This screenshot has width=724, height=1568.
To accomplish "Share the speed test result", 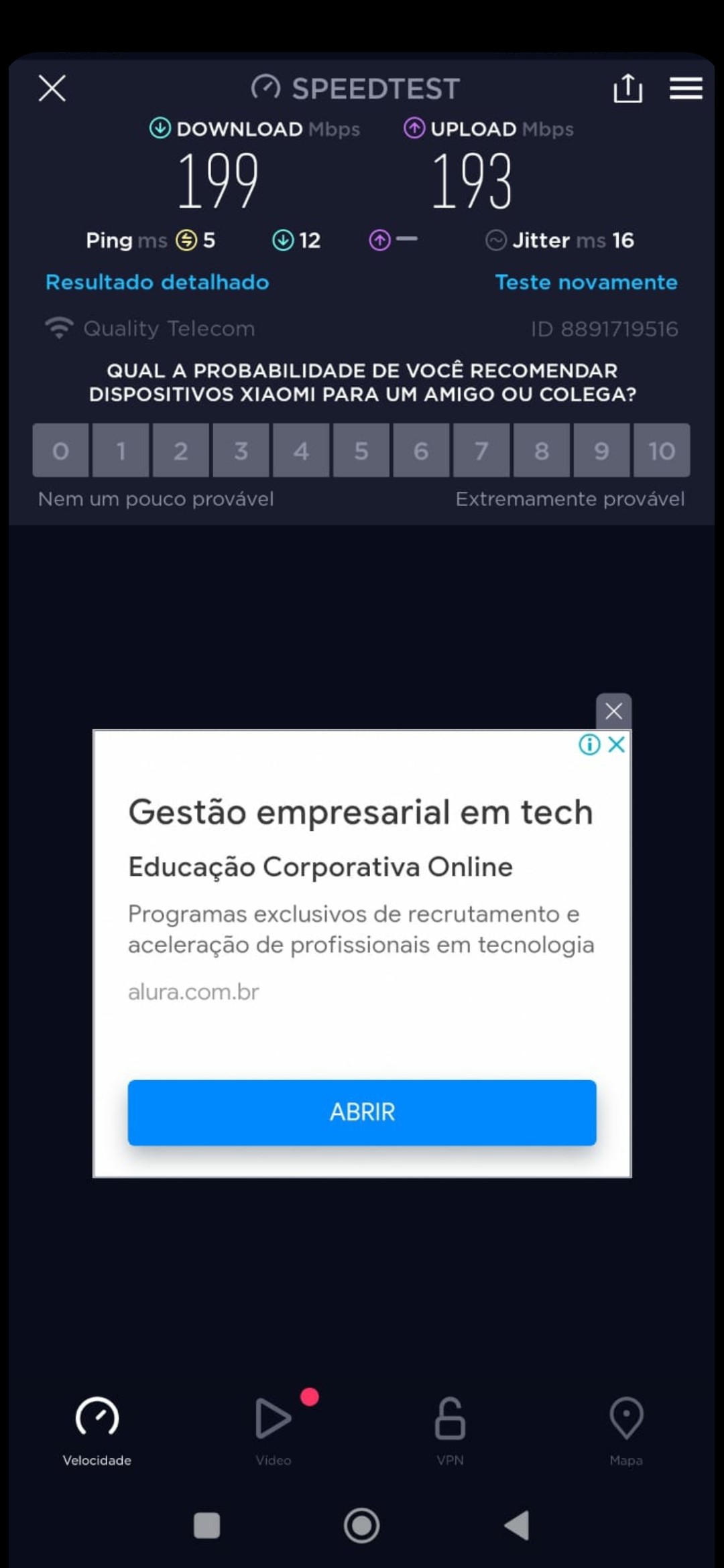I will coord(627,88).
